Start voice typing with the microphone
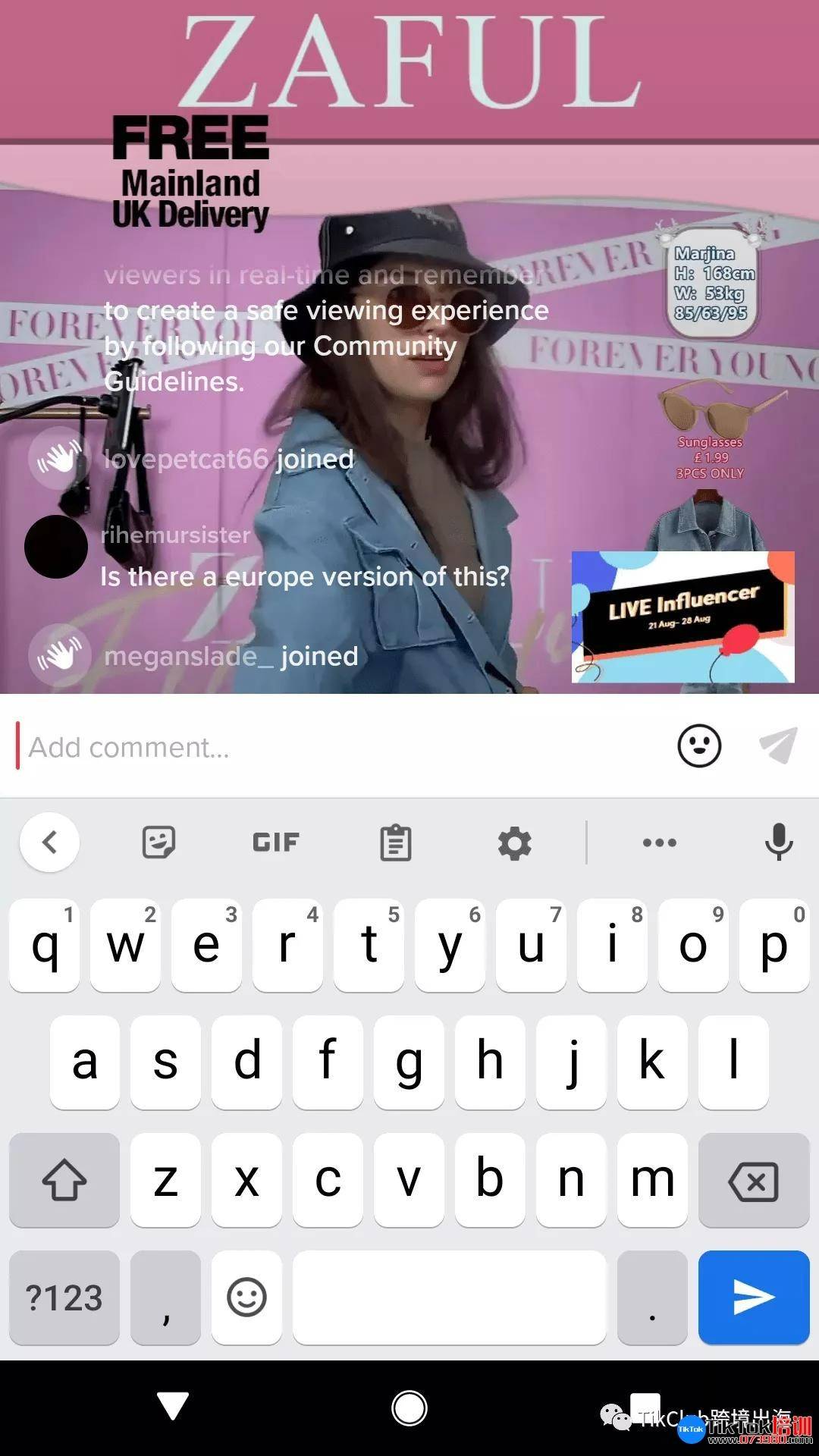The image size is (819, 1456). click(778, 843)
